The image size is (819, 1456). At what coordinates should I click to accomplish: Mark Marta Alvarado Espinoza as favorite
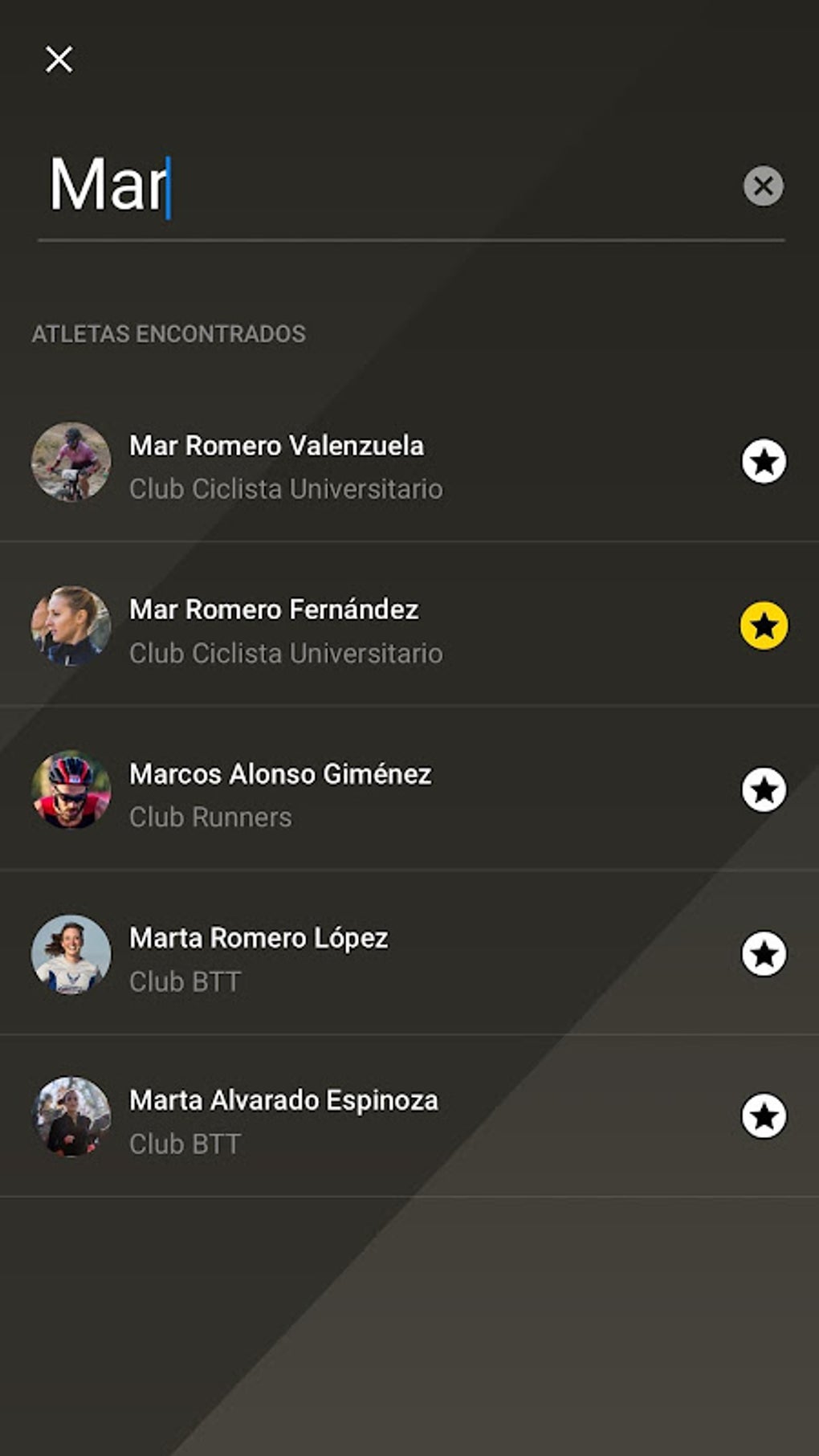764,1116
